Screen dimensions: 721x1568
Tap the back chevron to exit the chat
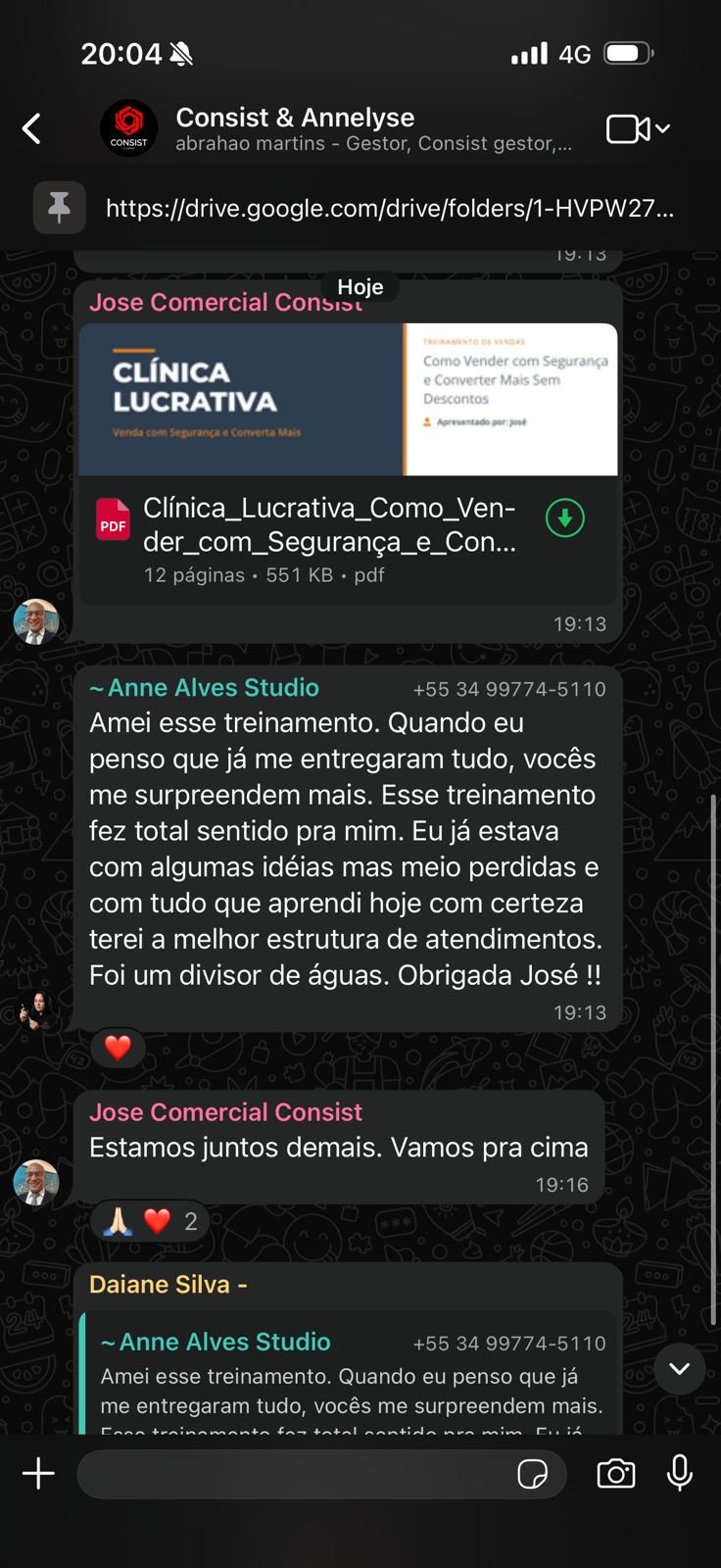[x=31, y=128]
